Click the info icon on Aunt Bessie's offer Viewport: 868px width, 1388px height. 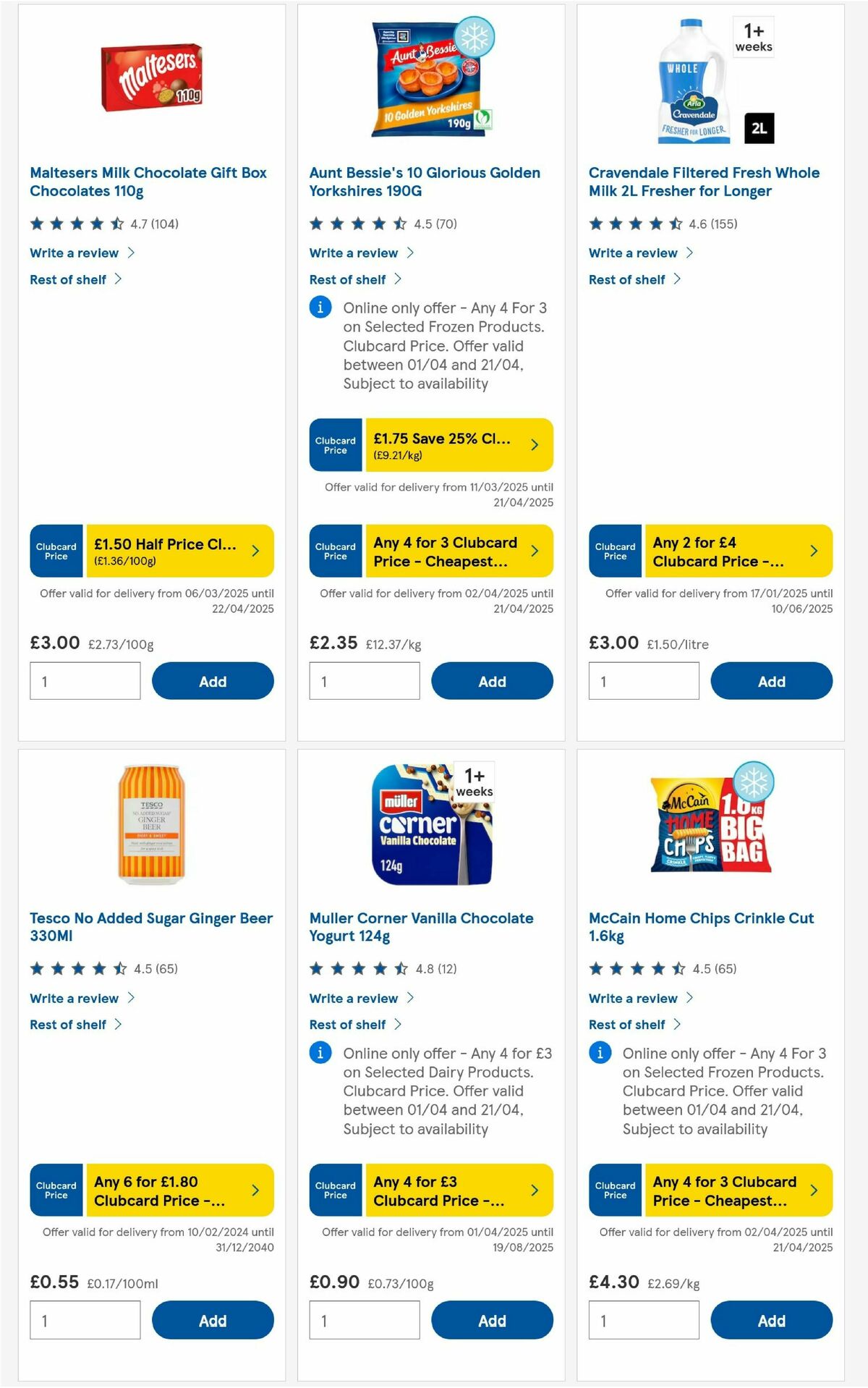(318, 308)
